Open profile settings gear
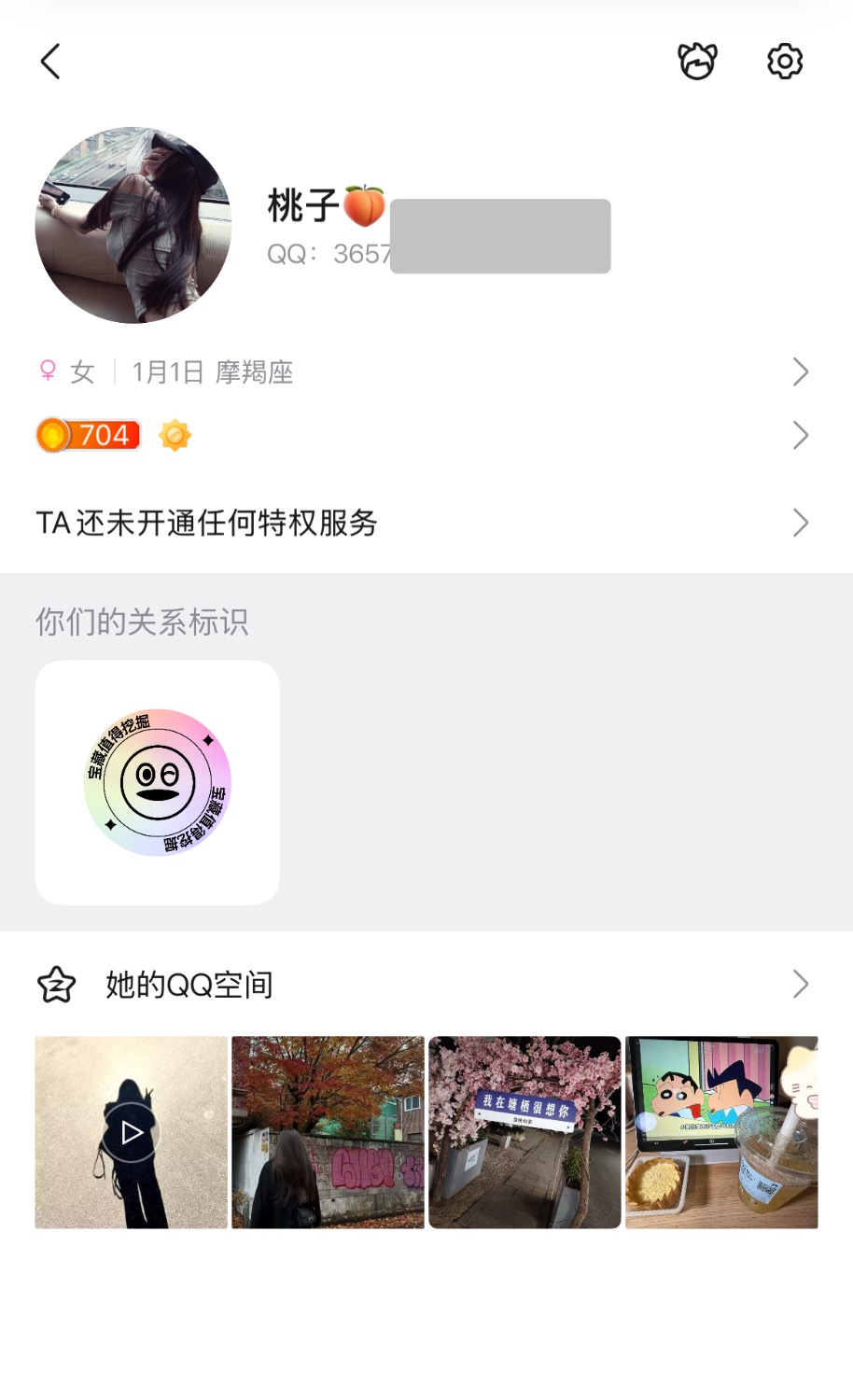 pos(785,62)
